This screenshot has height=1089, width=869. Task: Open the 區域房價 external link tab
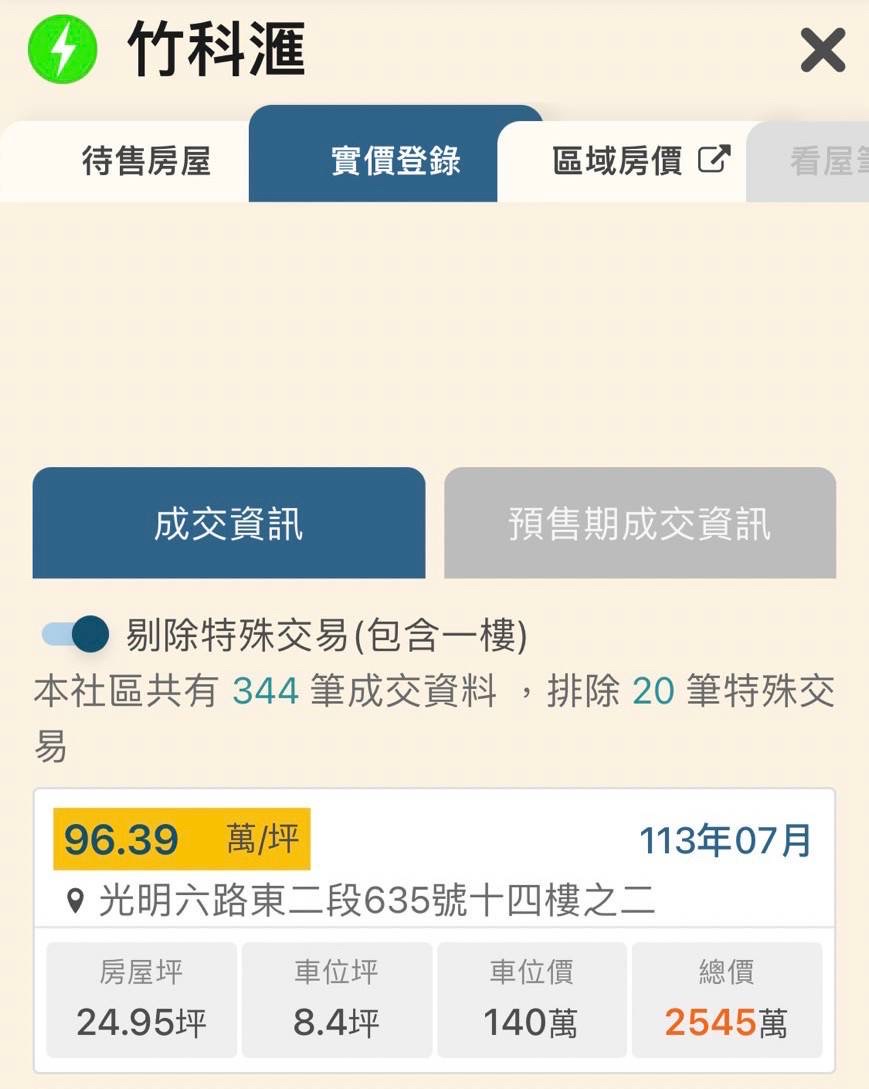click(x=640, y=161)
